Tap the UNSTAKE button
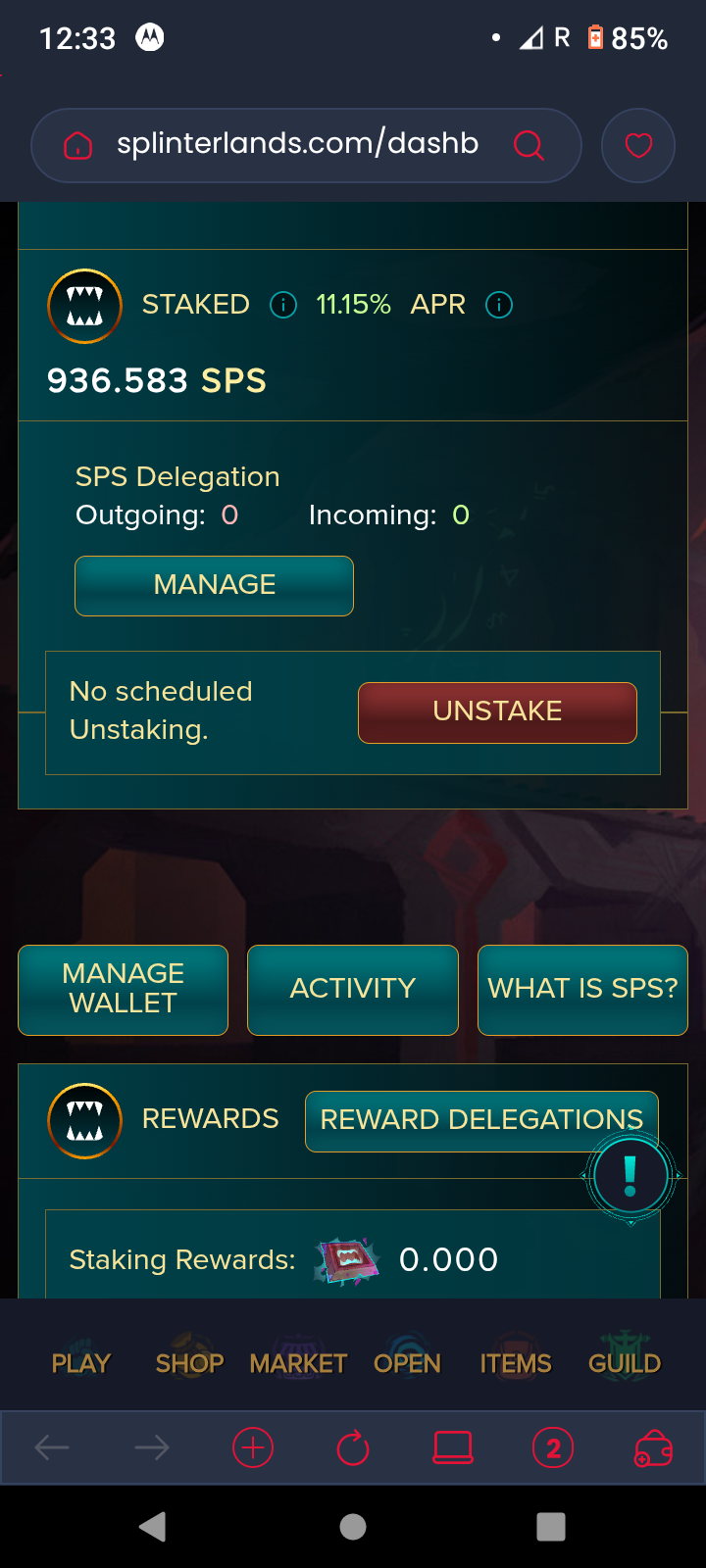The image size is (706, 1568). [497, 712]
